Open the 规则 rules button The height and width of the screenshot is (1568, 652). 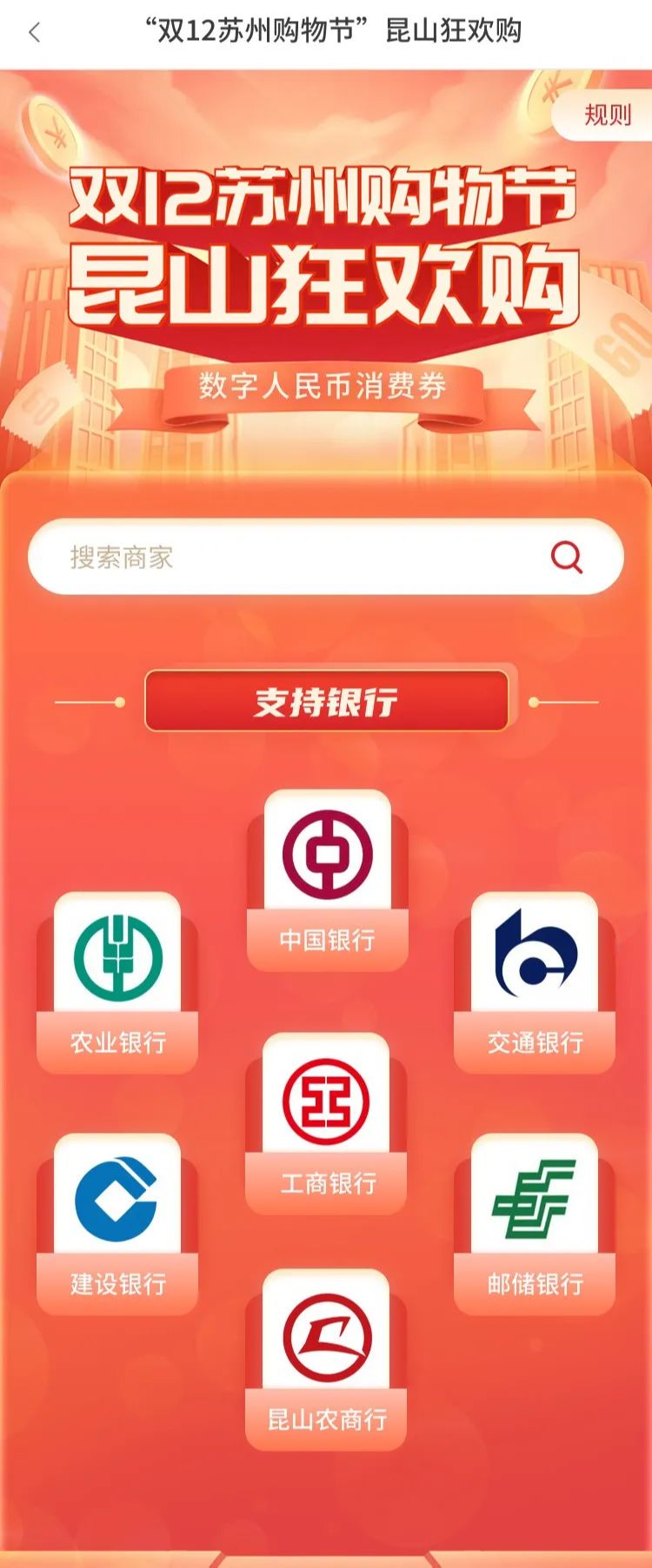(607, 115)
